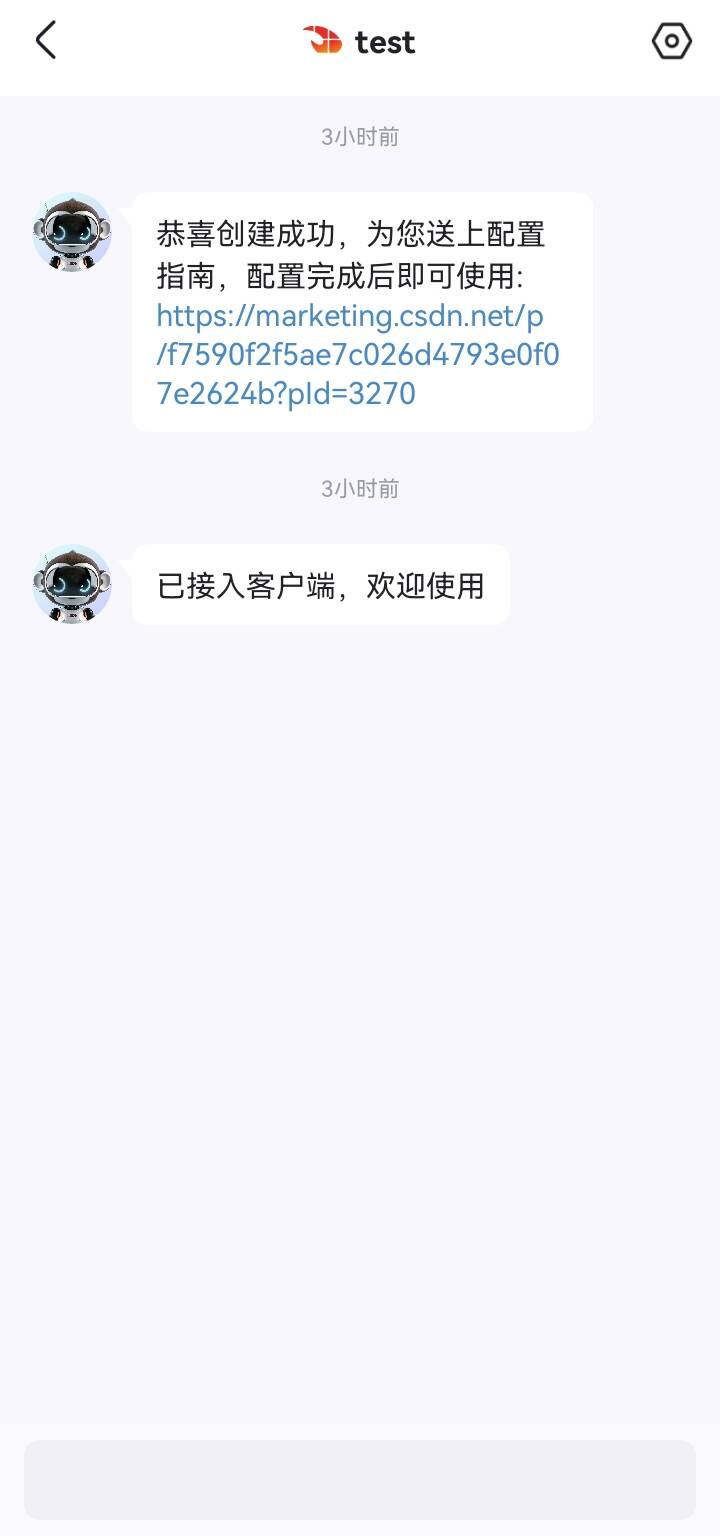Focus the message input box
The image size is (720, 1536).
pos(360,1479)
